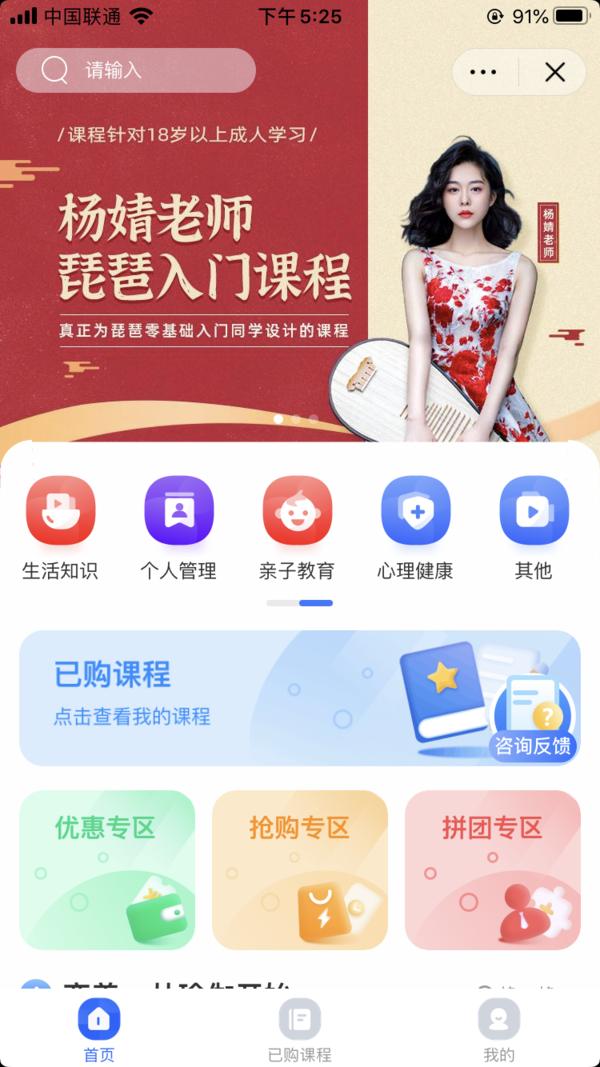Open the mini program more options menu
The height and width of the screenshot is (1067, 600).
click(x=483, y=72)
